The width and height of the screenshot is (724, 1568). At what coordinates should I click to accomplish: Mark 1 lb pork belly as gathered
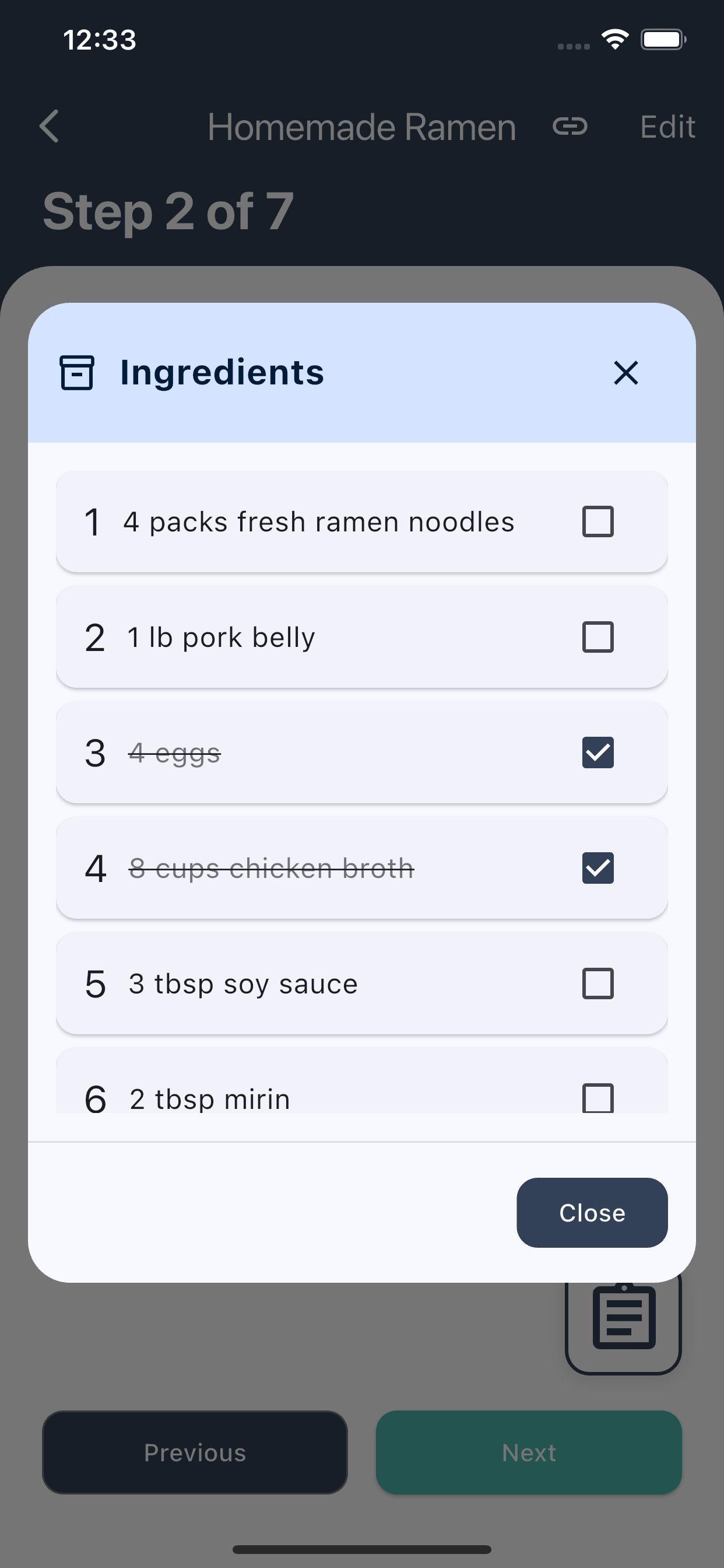pos(598,636)
